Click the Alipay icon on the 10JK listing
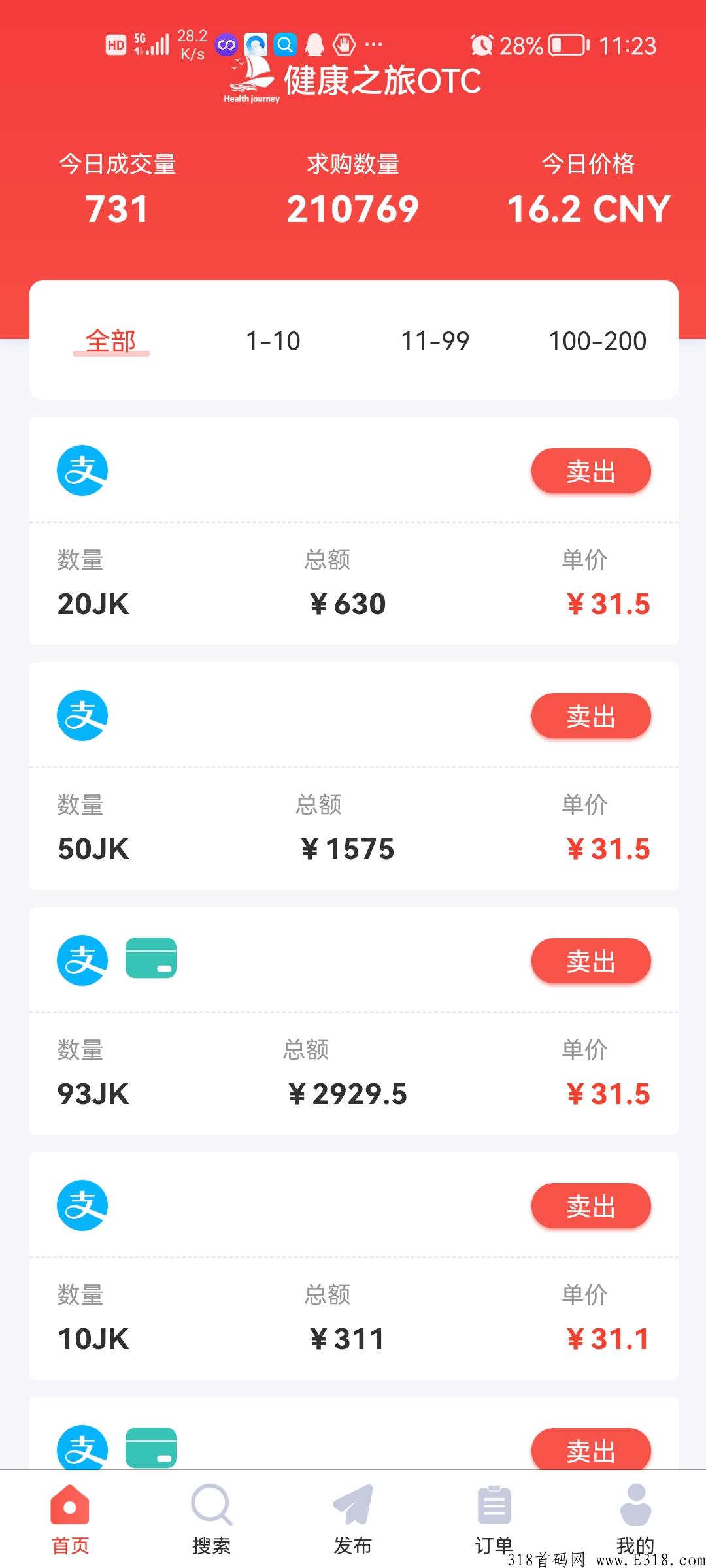Viewport: 706px width, 1568px height. pos(80,1205)
